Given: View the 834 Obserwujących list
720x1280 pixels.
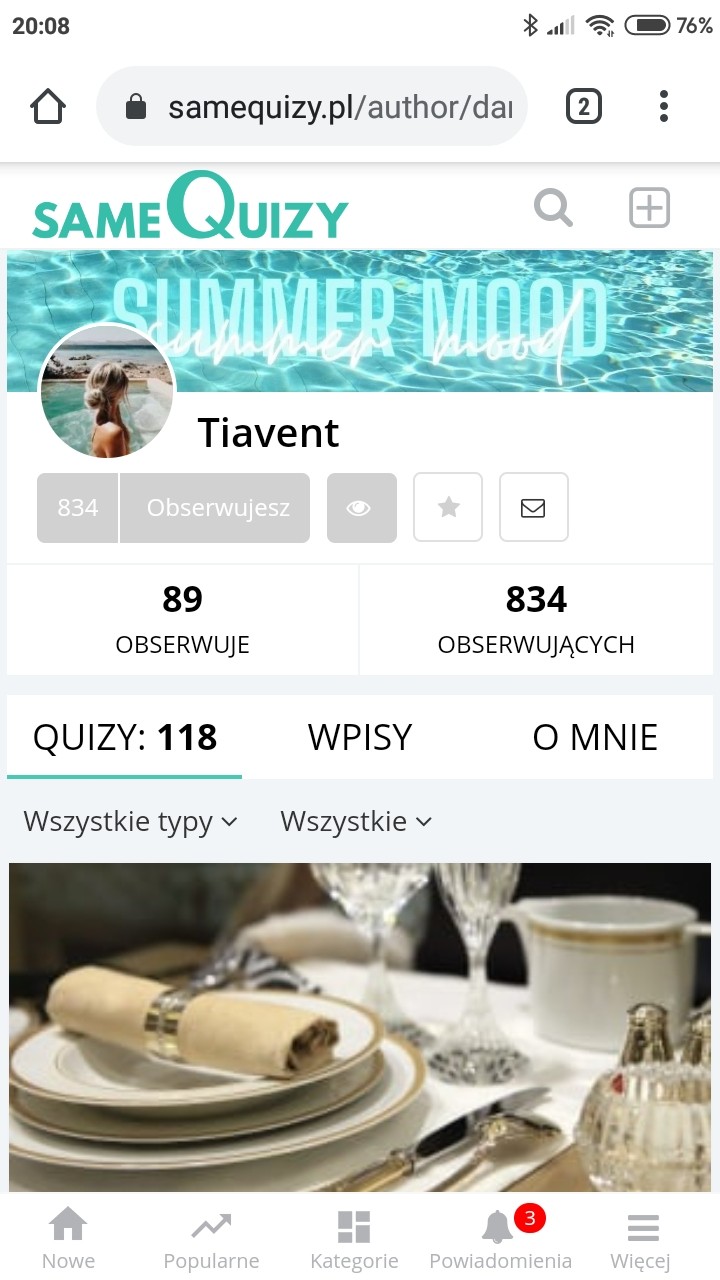Looking at the screenshot, I should click(536, 619).
